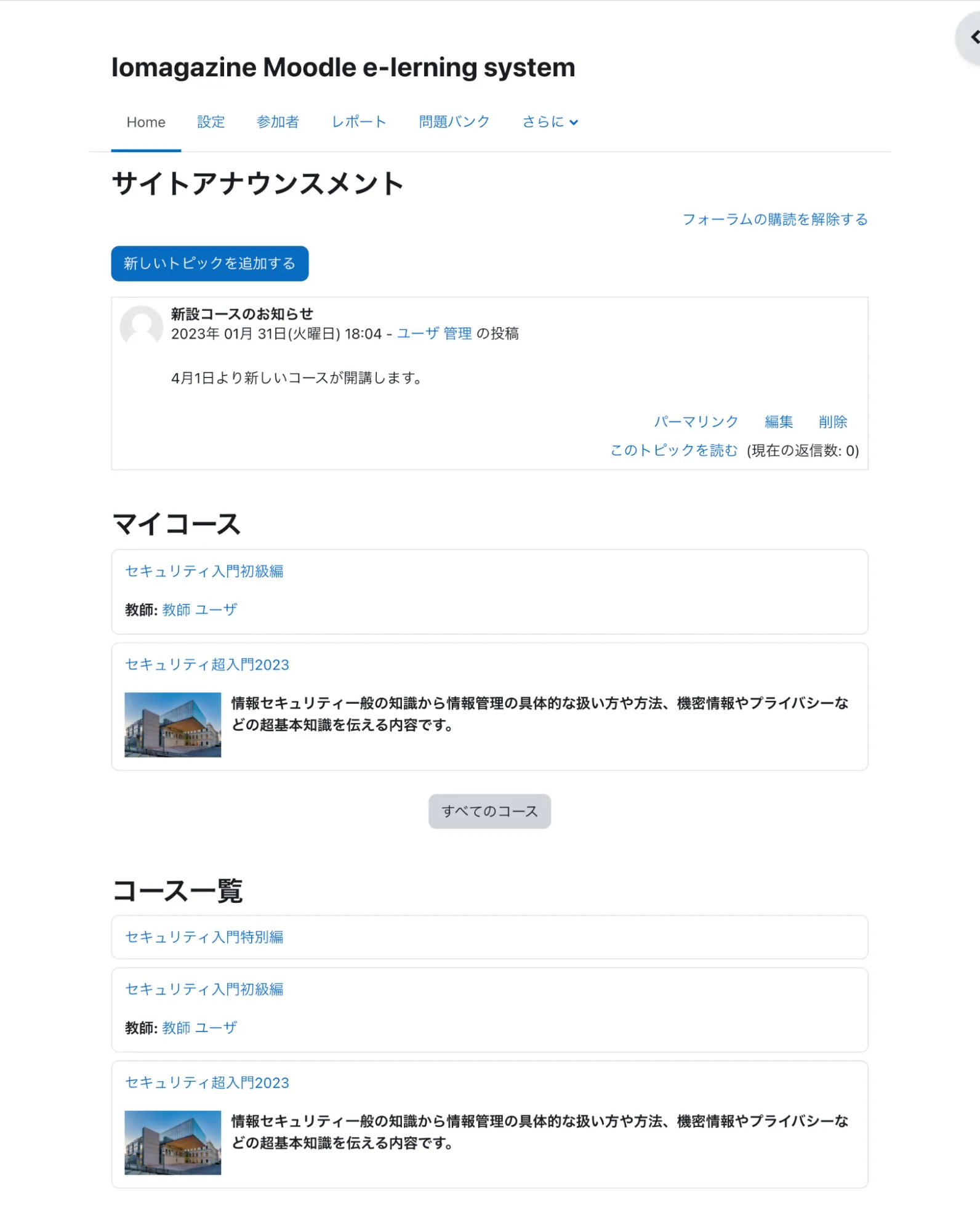Screen dimensions: 980x1231
Task: Tap 編集 on the announcement post
Action: (778, 422)
